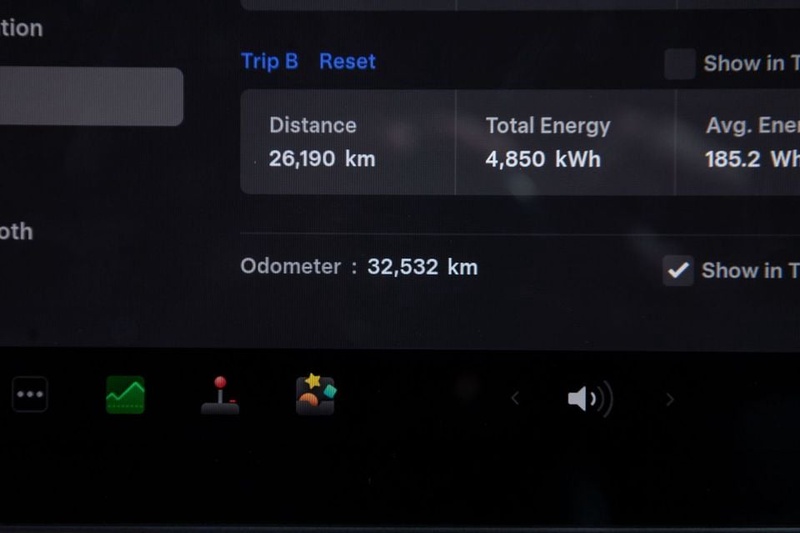Tap the volume speaker icon

(x=589, y=399)
